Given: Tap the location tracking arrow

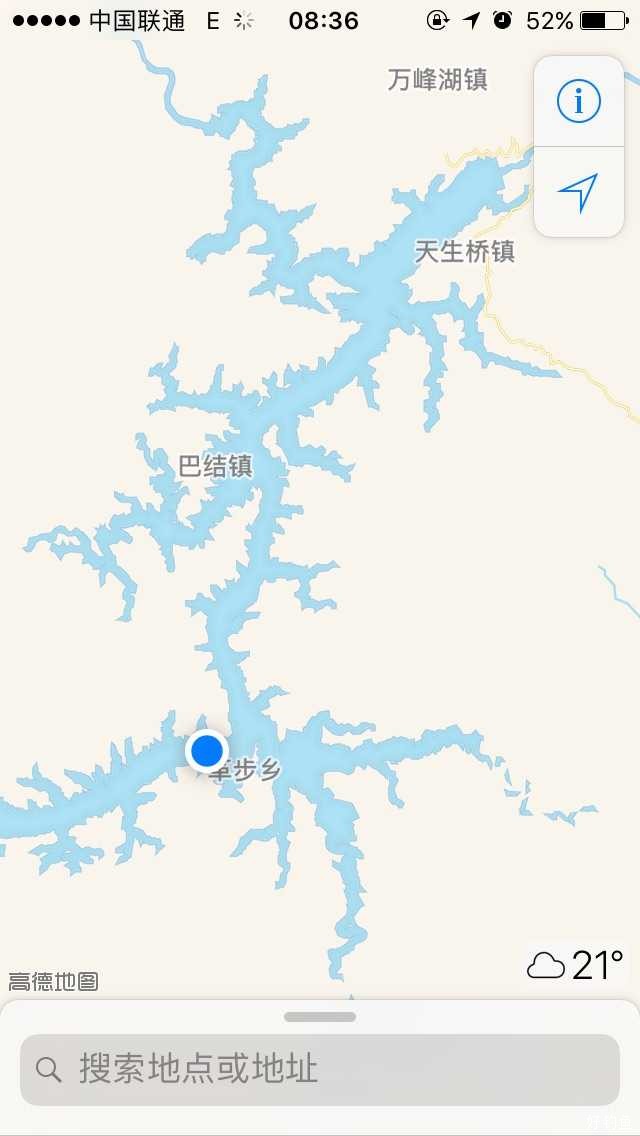Looking at the screenshot, I should pyautogui.click(x=578, y=192).
